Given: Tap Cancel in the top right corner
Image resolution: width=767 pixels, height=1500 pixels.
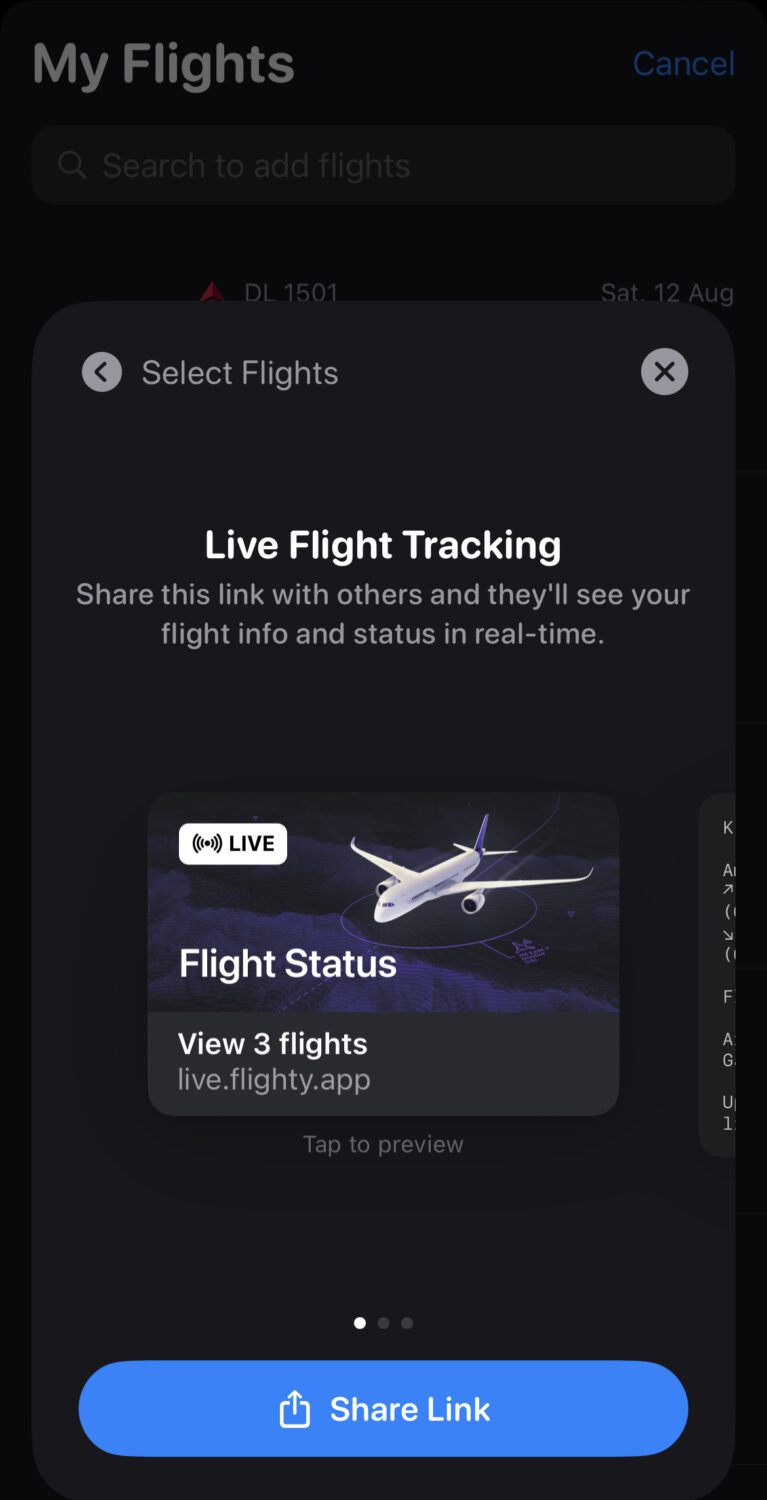Looking at the screenshot, I should pos(684,63).
